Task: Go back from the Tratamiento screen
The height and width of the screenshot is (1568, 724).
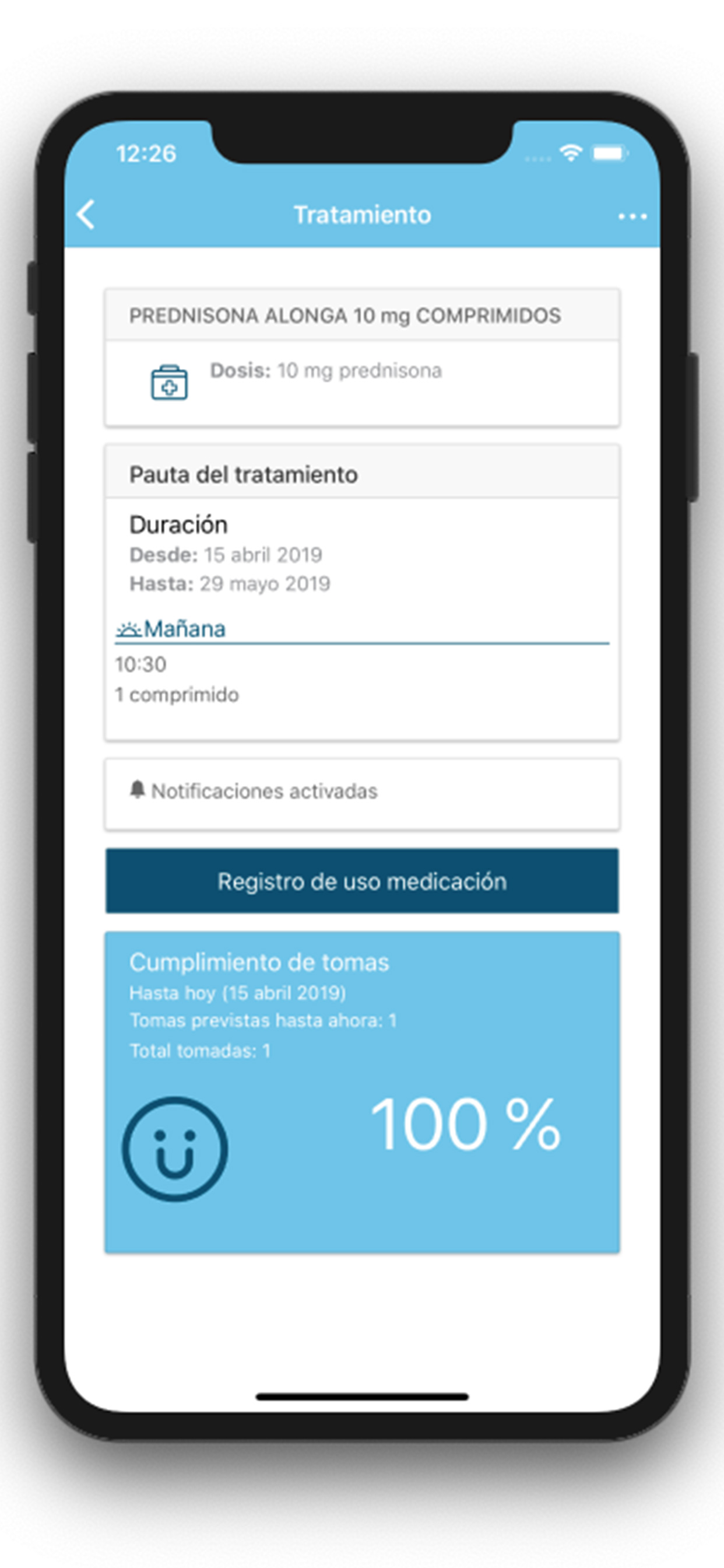Action: pyautogui.click(x=86, y=215)
